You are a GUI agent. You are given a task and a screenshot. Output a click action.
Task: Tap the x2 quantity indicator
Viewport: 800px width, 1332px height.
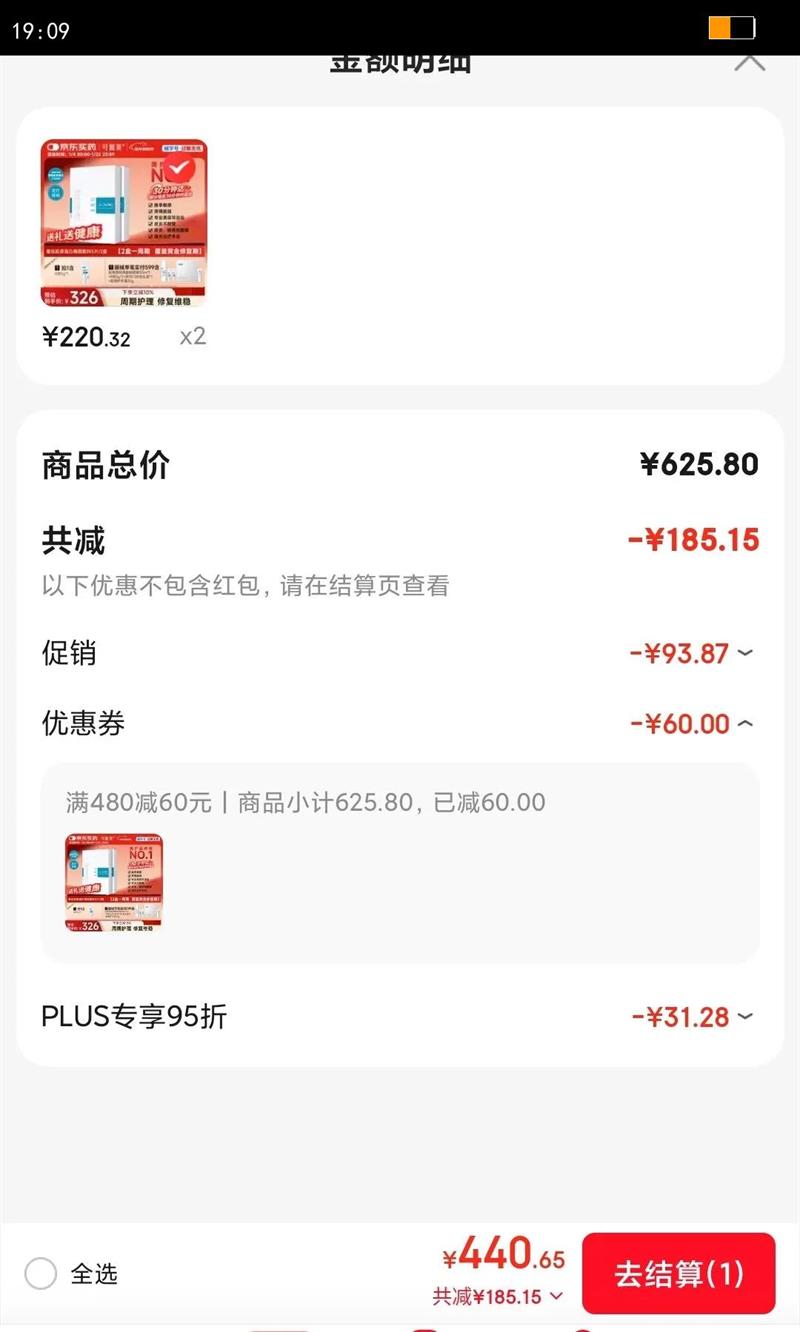(x=193, y=338)
